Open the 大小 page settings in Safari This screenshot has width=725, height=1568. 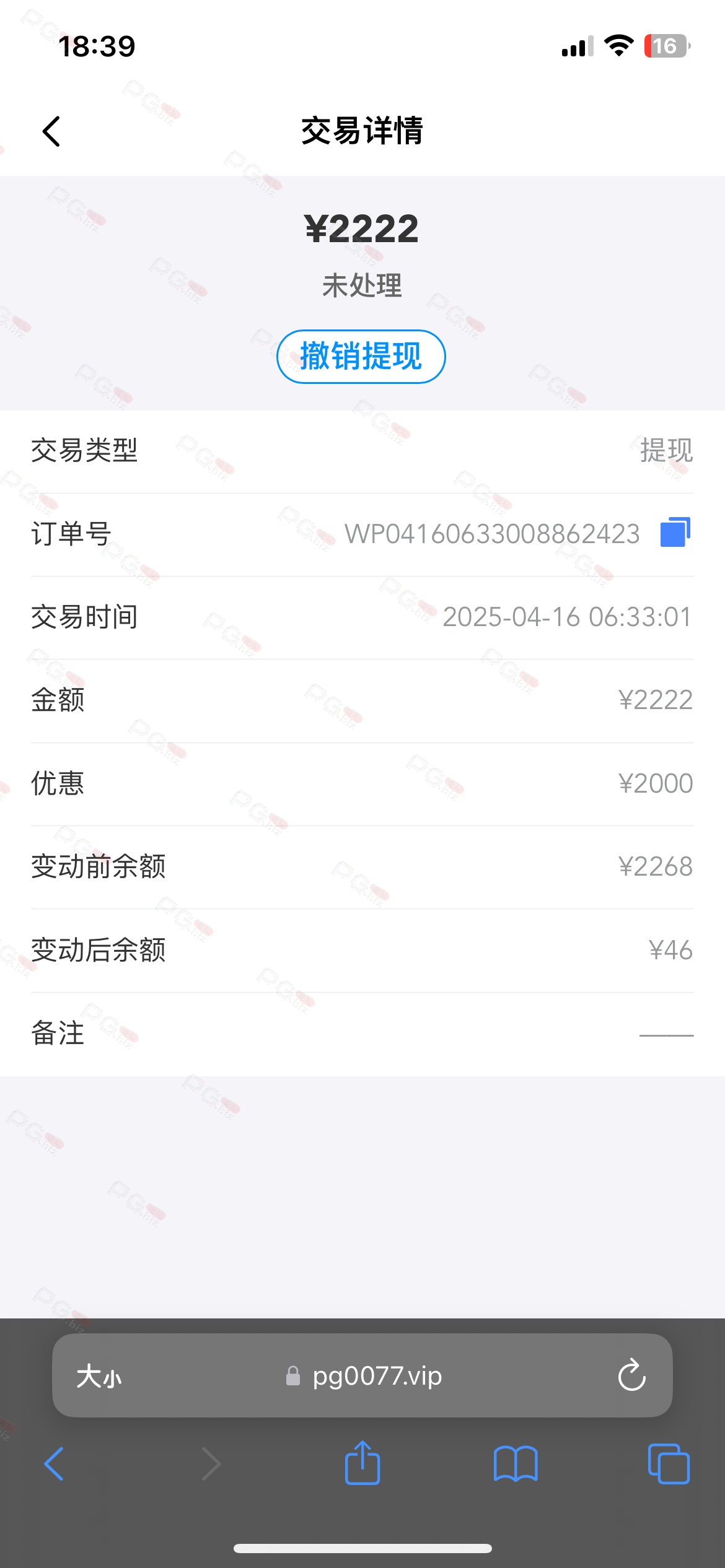point(99,1377)
